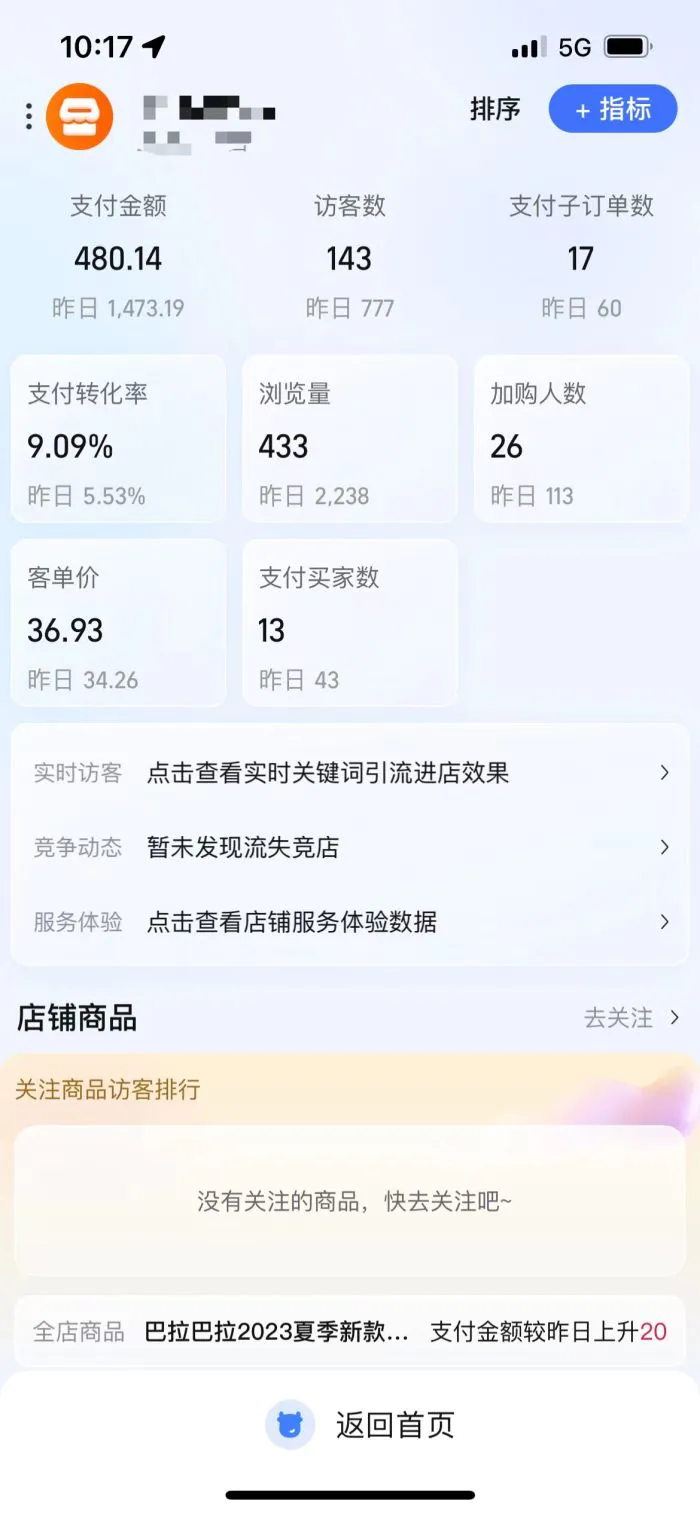
Task: Open the 全店商品 巴拉巴拉 product row
Action: 349,1332
